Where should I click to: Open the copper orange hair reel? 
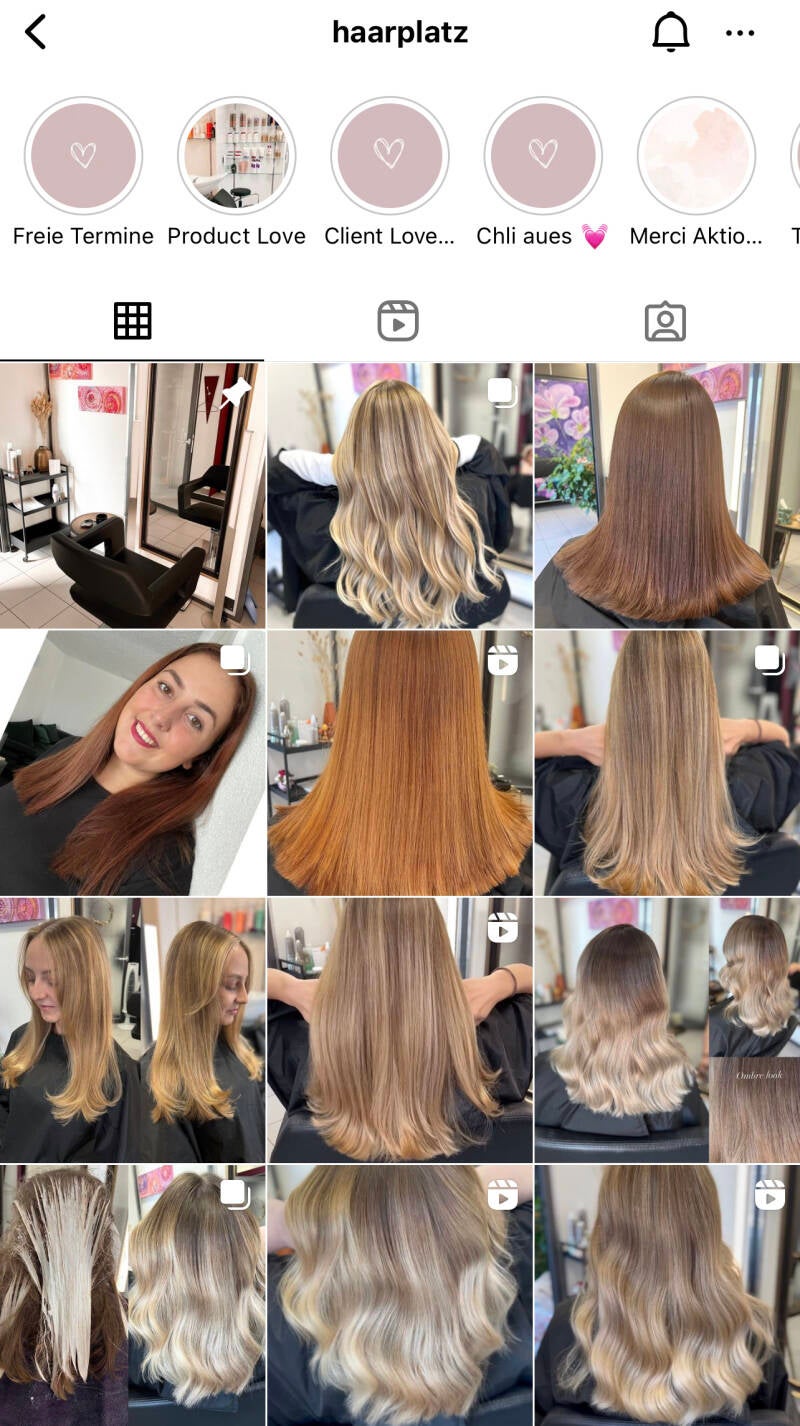pos(400,763)
